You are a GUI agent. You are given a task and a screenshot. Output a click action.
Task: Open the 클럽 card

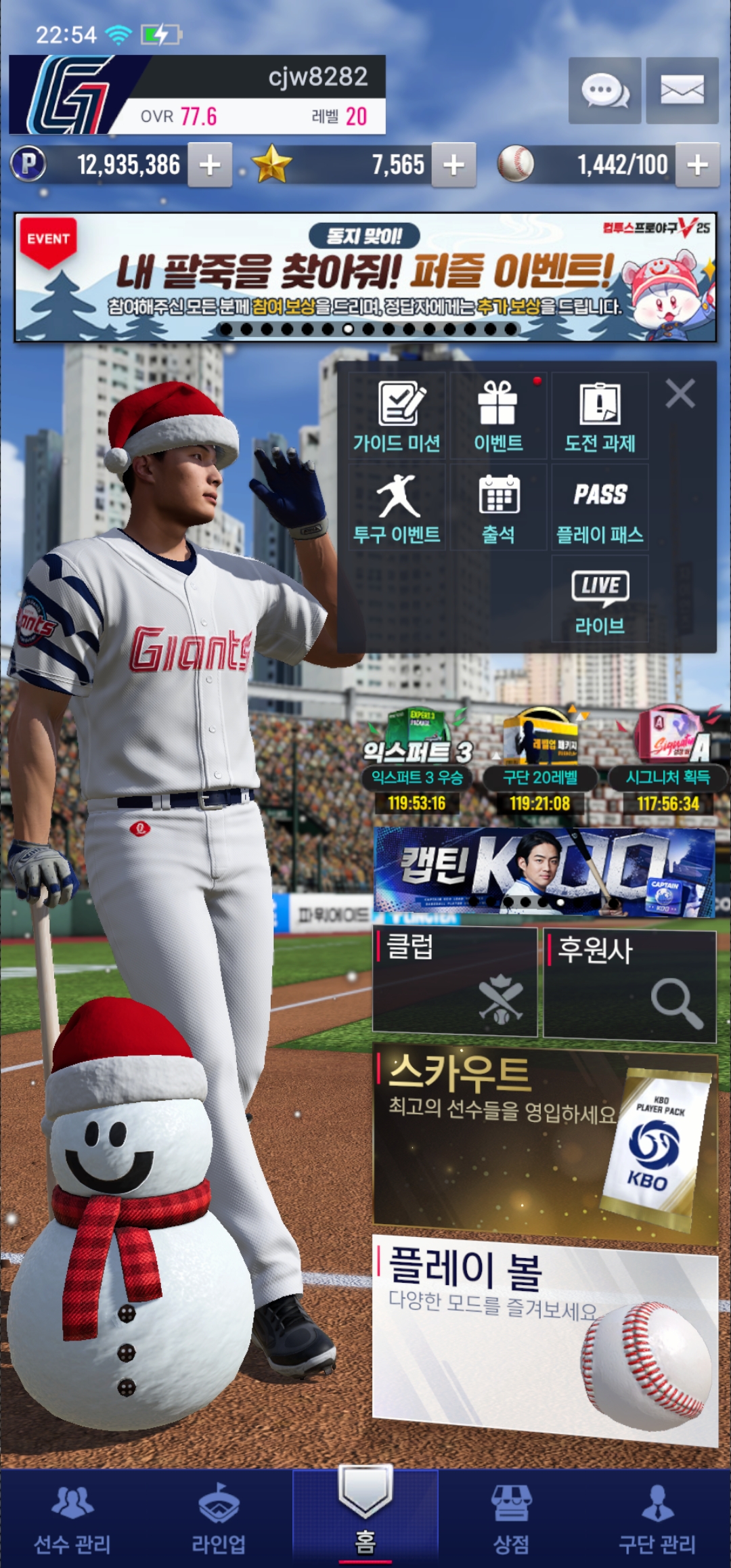point(455,982)
